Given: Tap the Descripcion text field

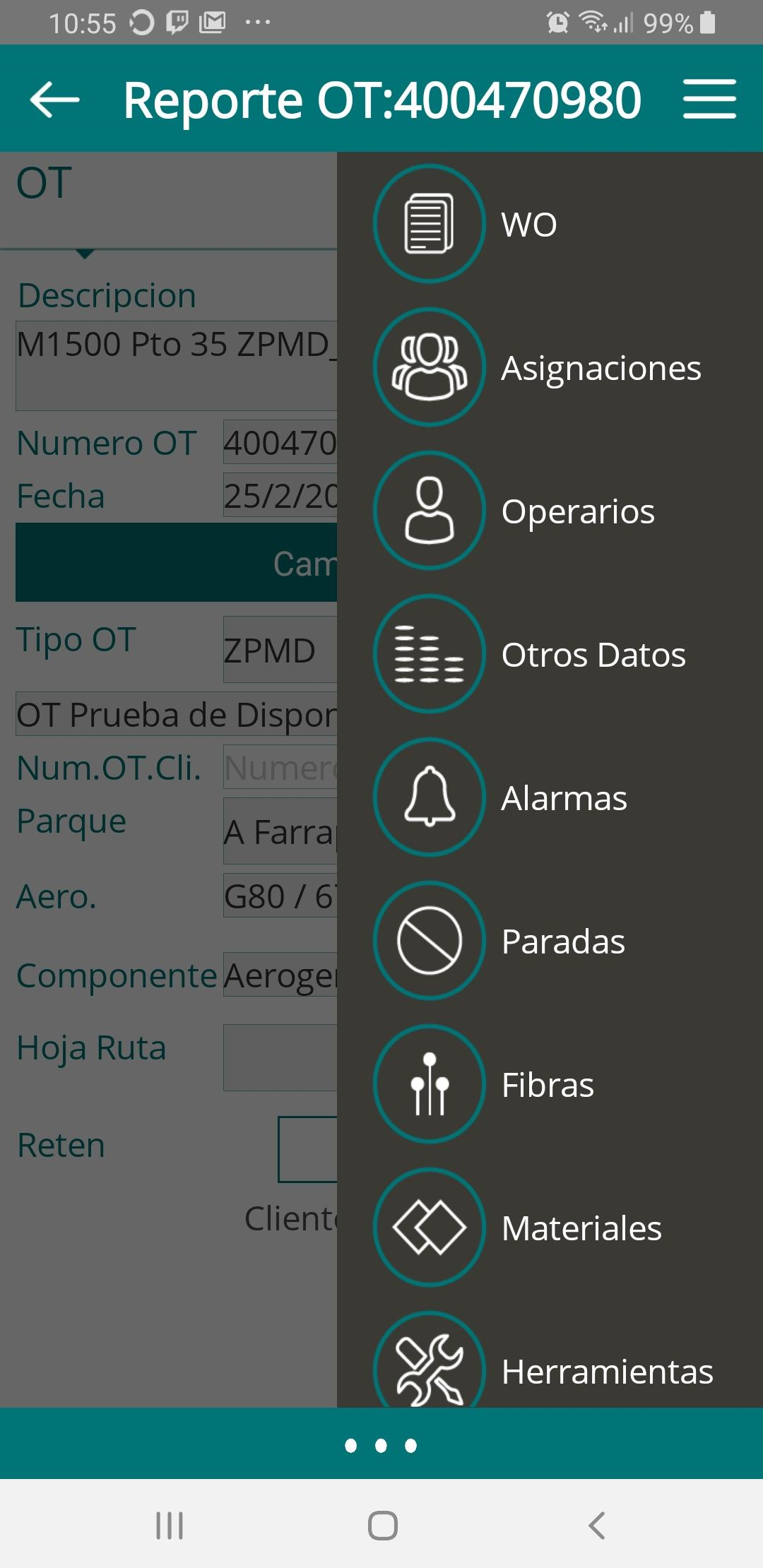Looking at the screenshot, I should pos(177,366).
